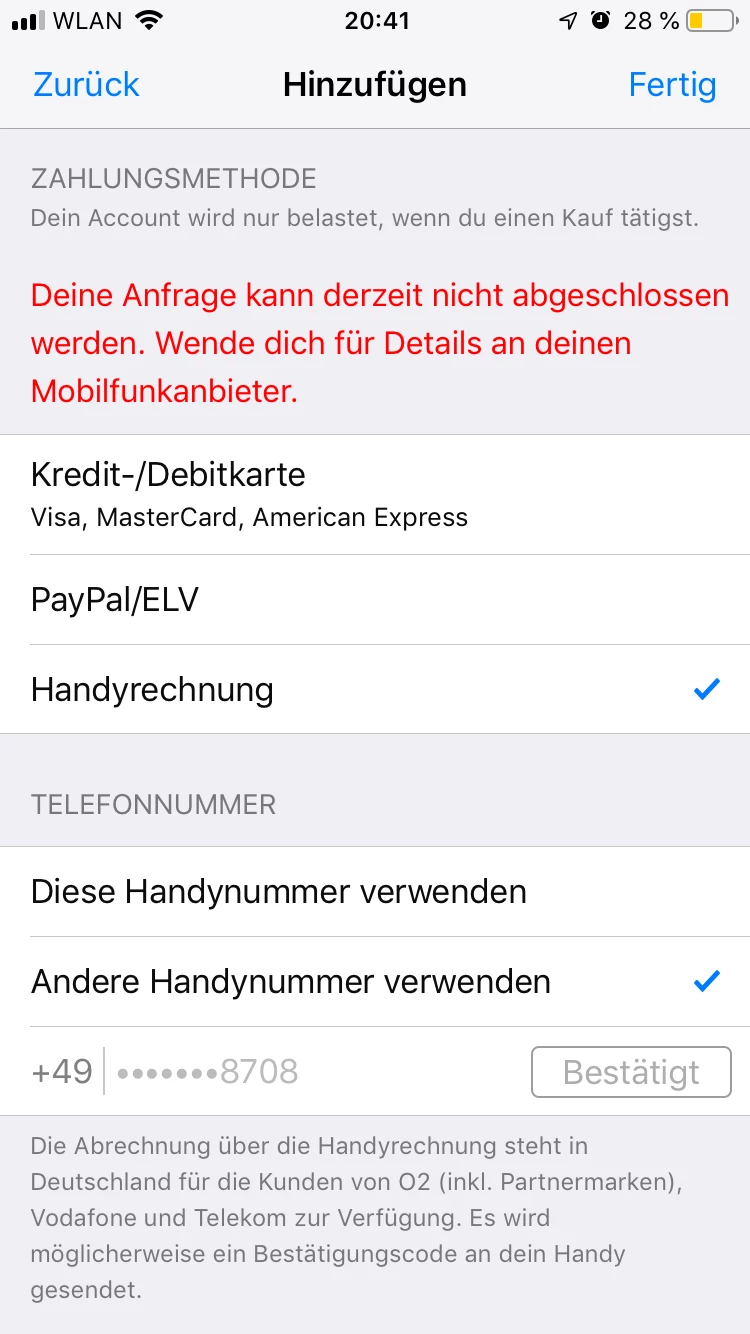Confirm with Fertig

[672, 85]
